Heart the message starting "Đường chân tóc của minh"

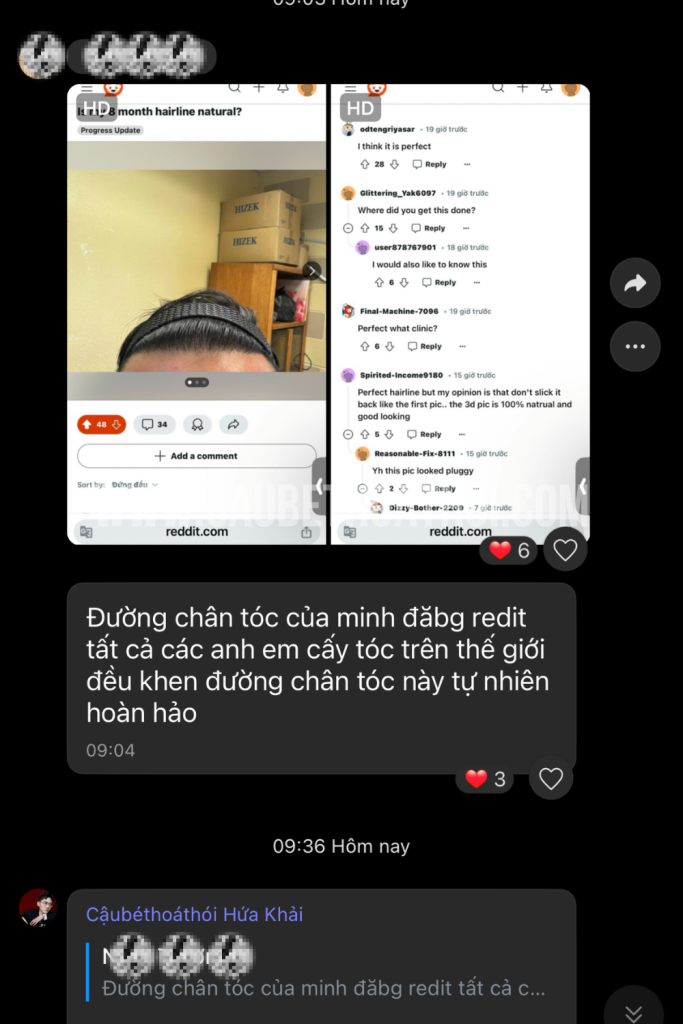click(551, 778)
